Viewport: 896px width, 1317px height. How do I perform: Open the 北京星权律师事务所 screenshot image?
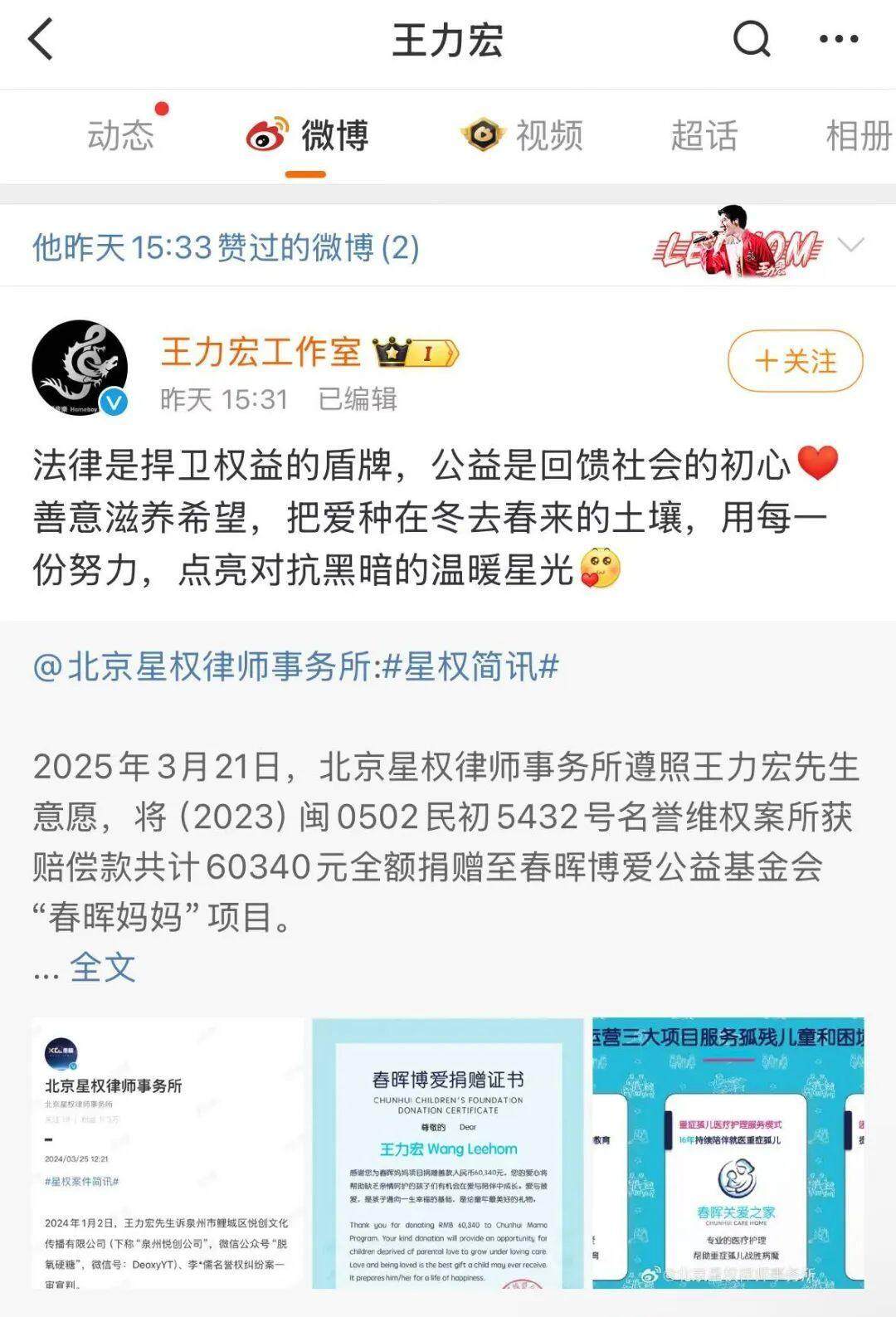(168, 1154)
